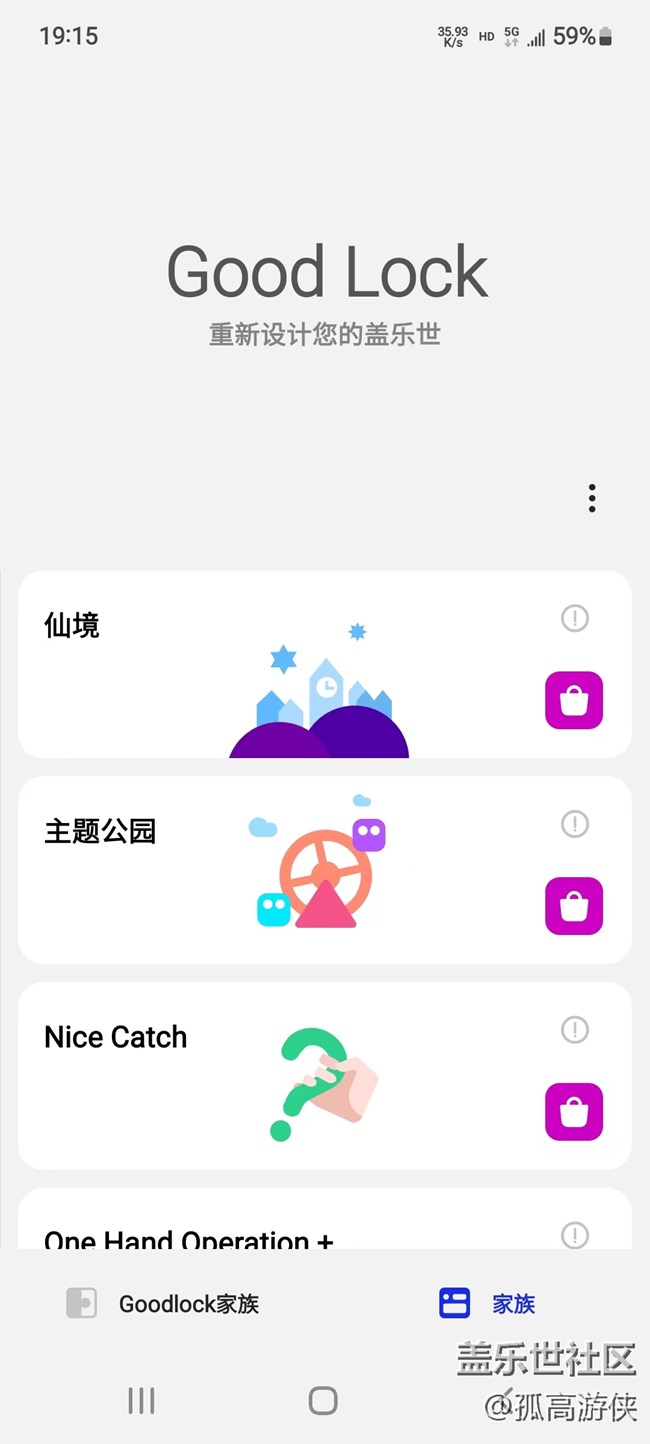Select the 家族 tab
The image size is (650, 1444).
[488, 1303]
